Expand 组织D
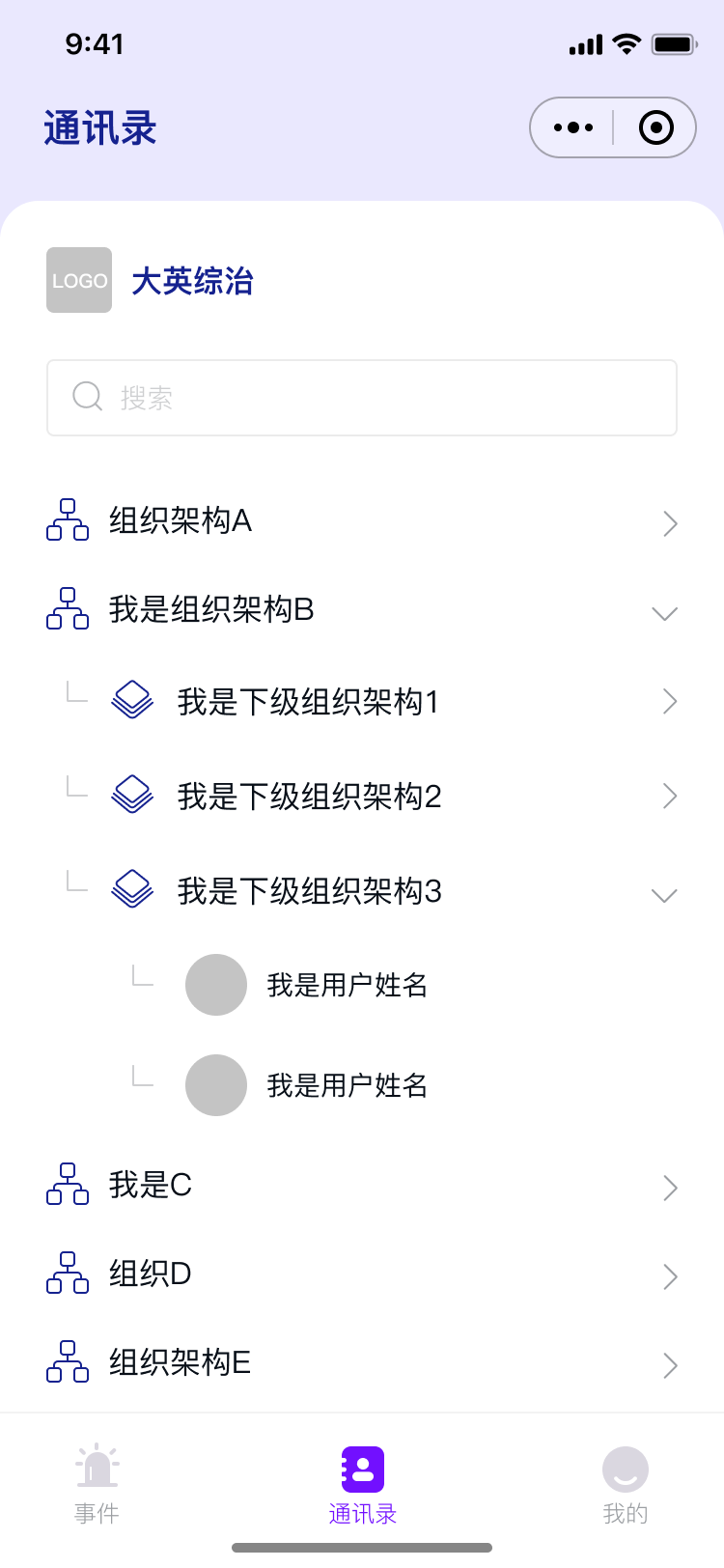Image resolution: width=724 pixels, height=1568 pixels. click(362, 1274)
